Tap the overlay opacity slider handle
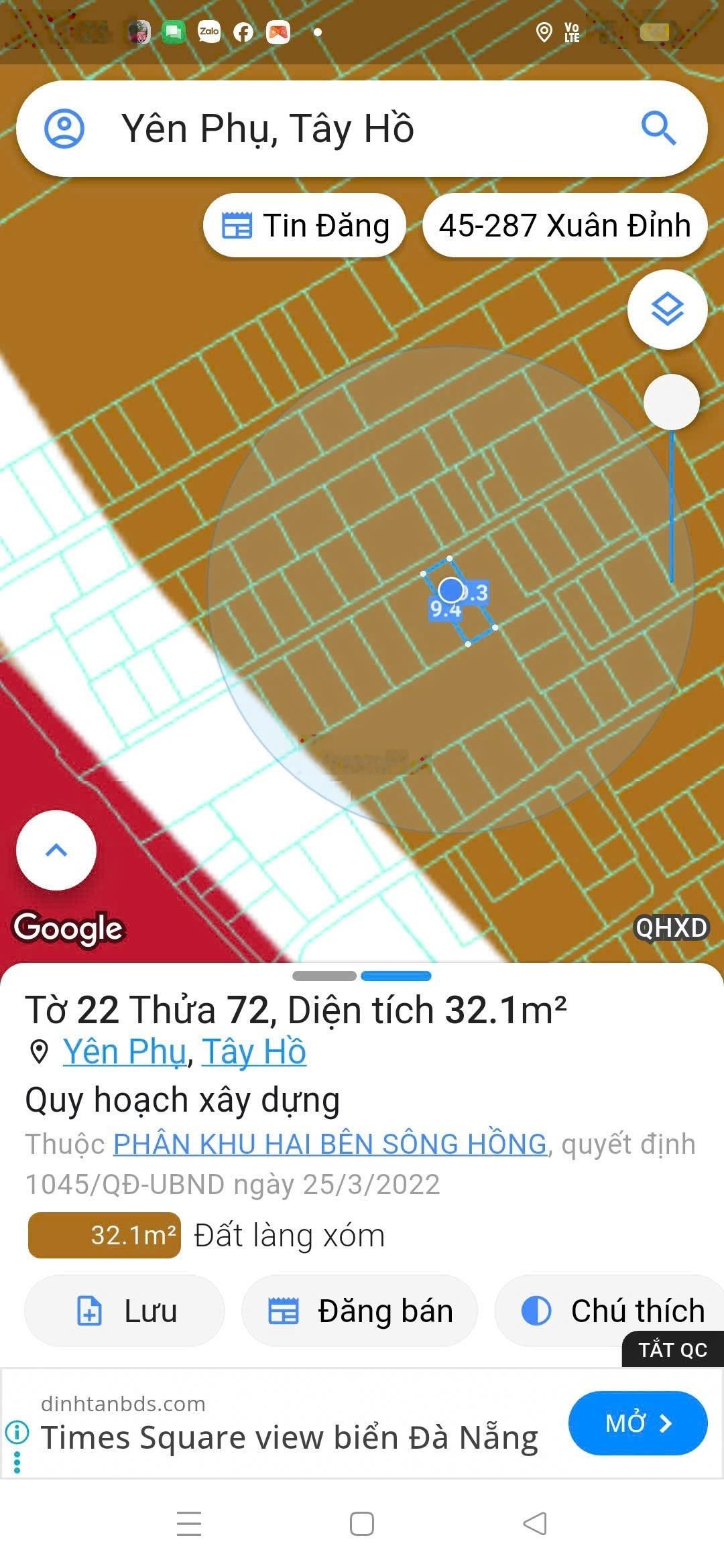This screenshot has height=1568, width=724. pyautogui.click(x=671, y=402)
